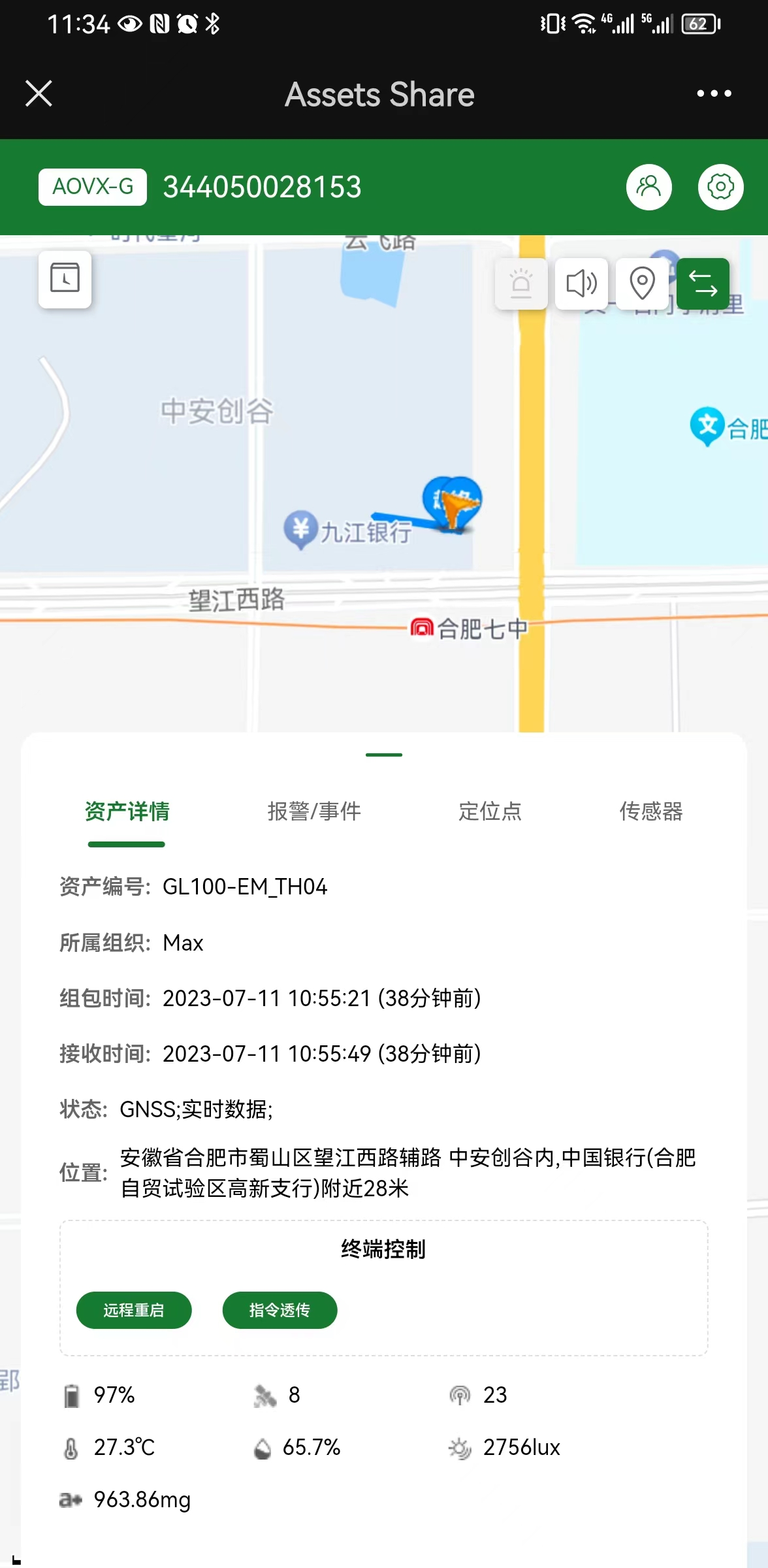Tap the 指令透传 button

[280, 1310]
